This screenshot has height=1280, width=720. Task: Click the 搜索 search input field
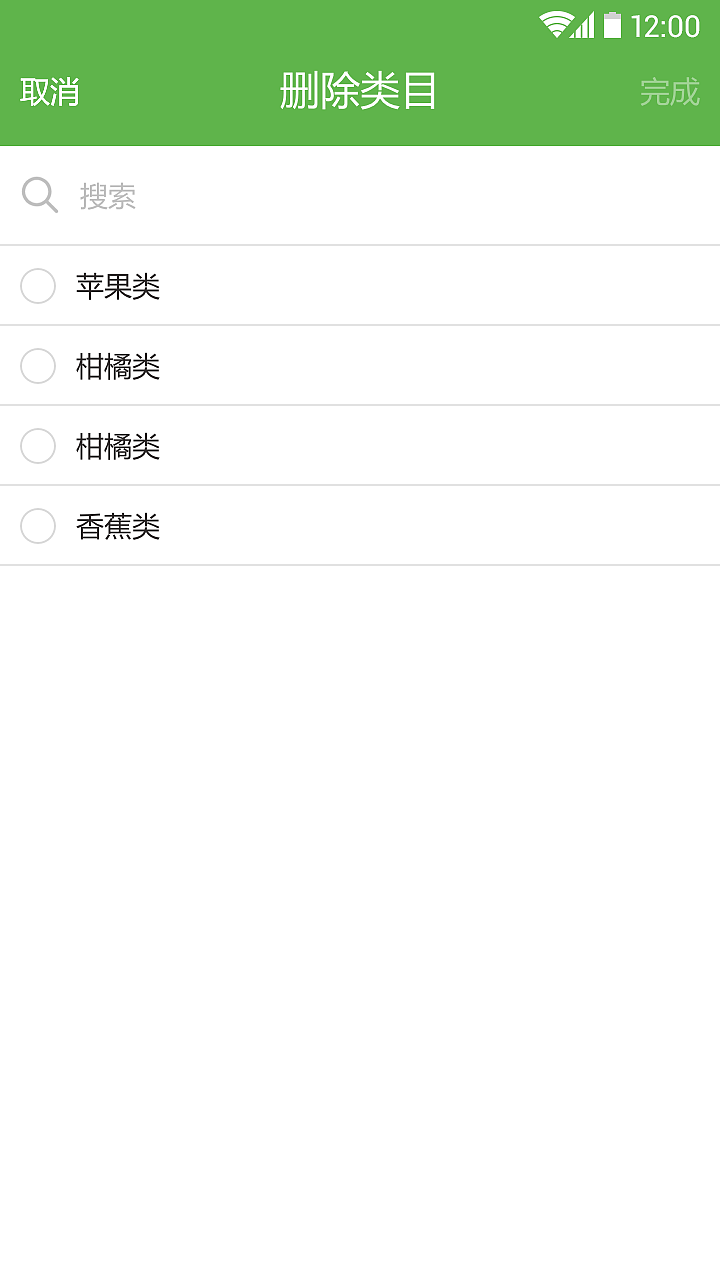tap(300, 194)
